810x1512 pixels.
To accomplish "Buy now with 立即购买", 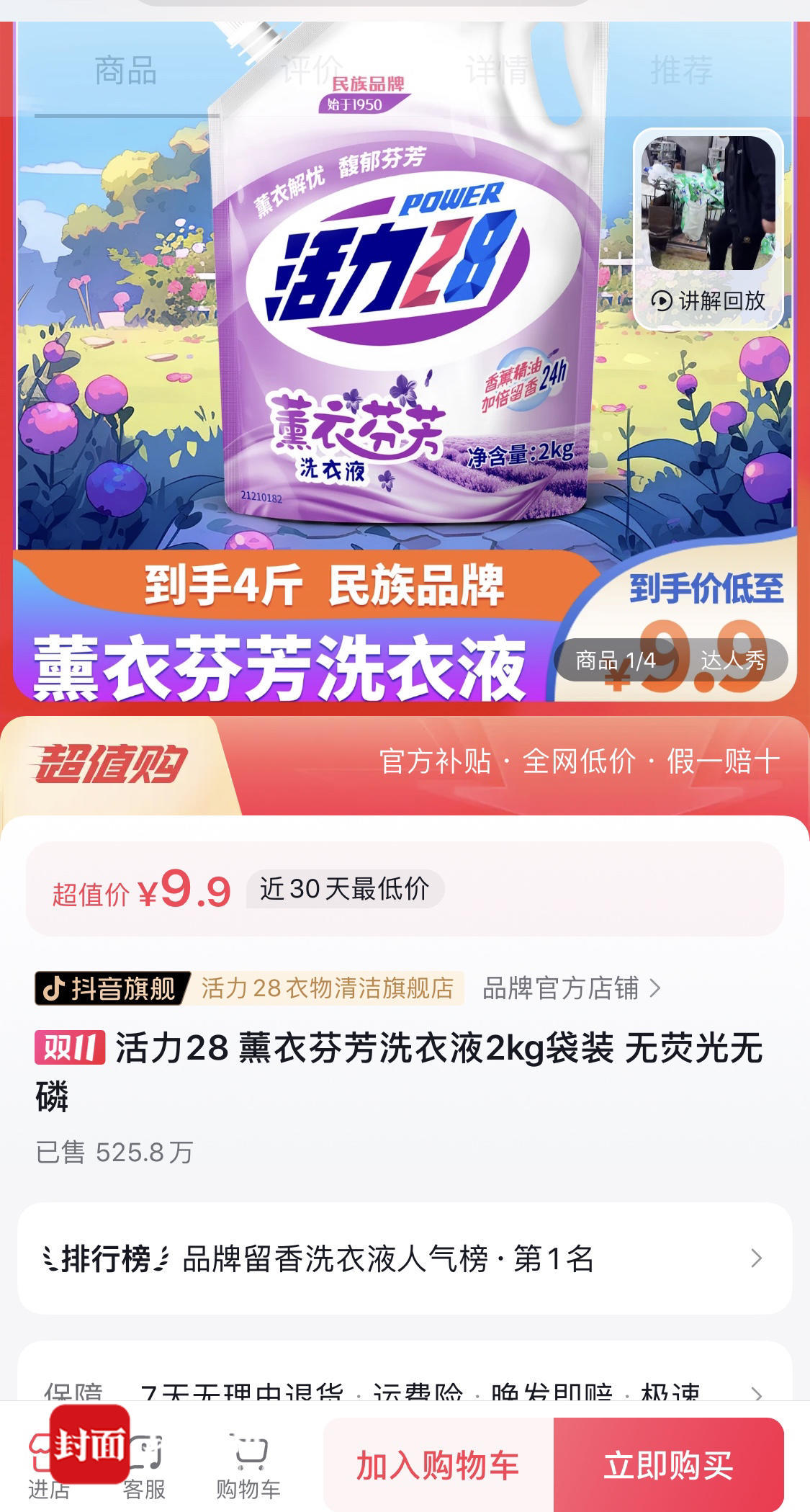I will coord(668,1465).
